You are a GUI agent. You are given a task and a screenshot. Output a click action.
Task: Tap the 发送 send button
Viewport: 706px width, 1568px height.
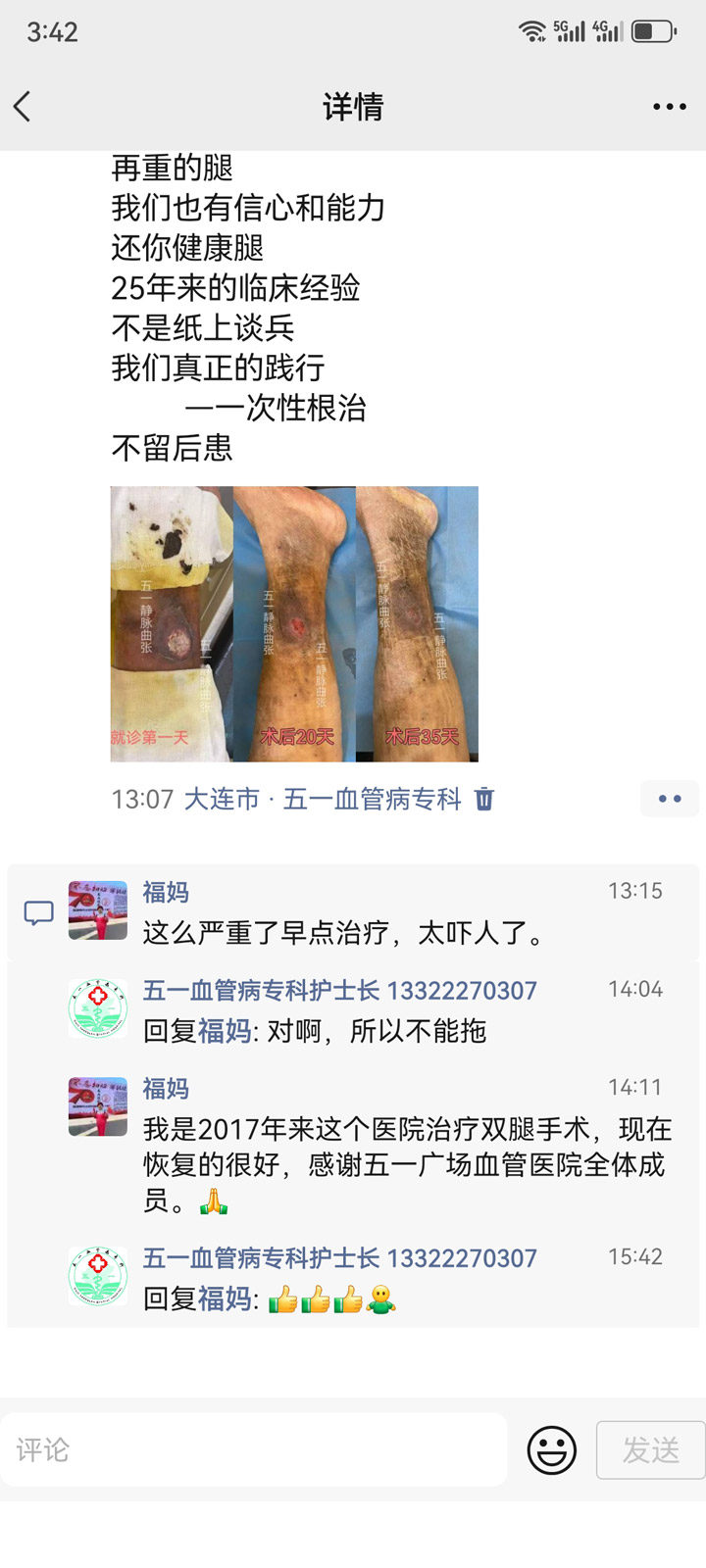(651, 1450)
